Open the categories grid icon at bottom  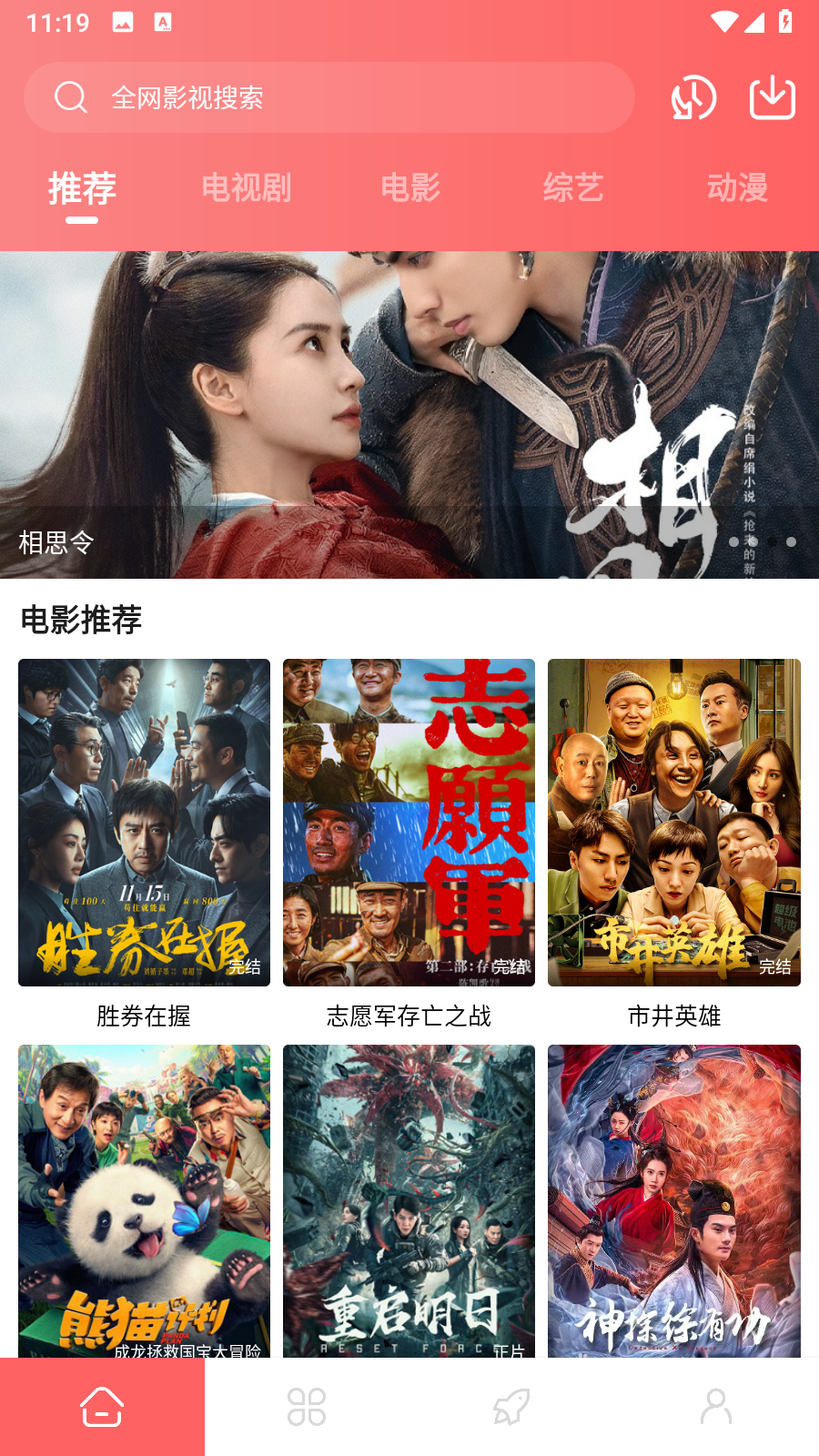coord(307,1406)
